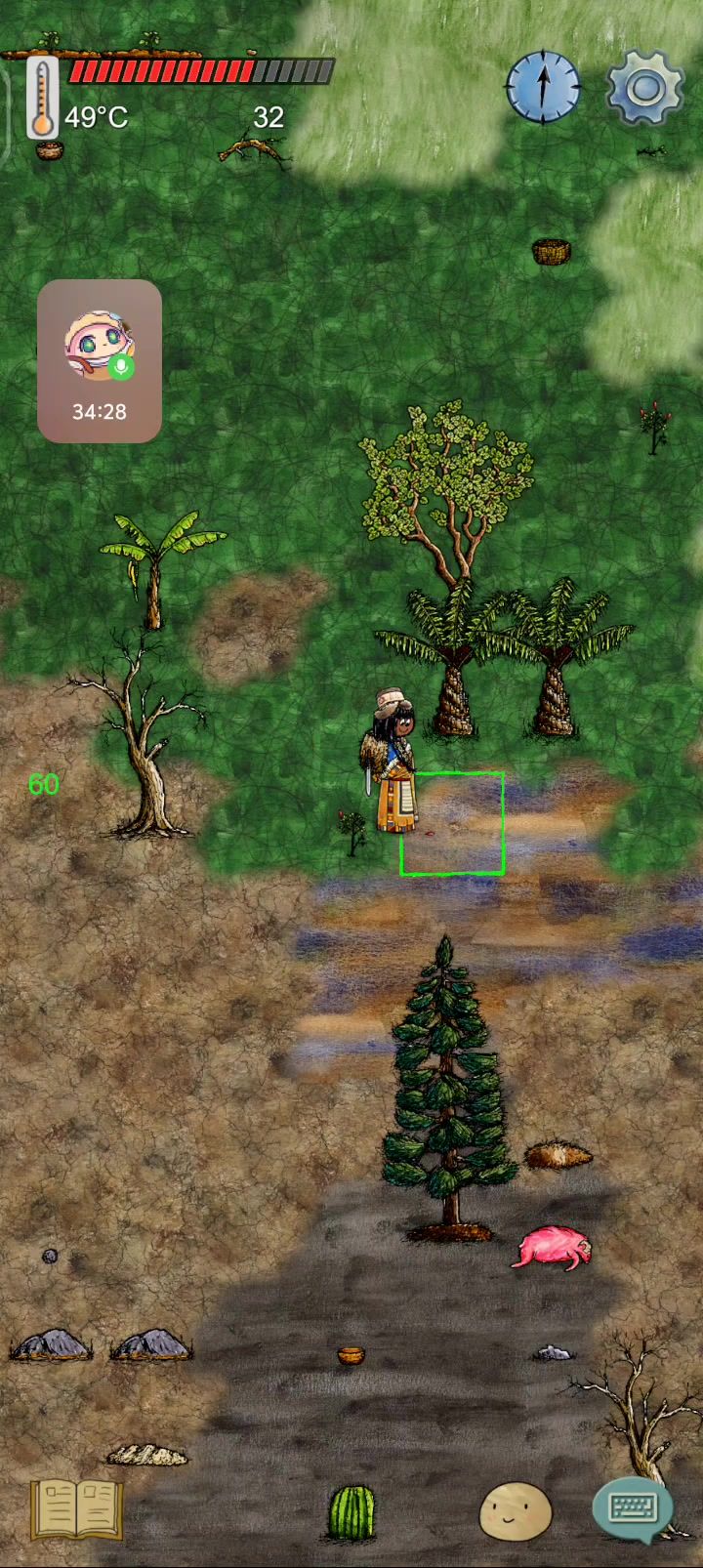Tap the compass icon
The image size is (703, 1568).
click(543, 88)
